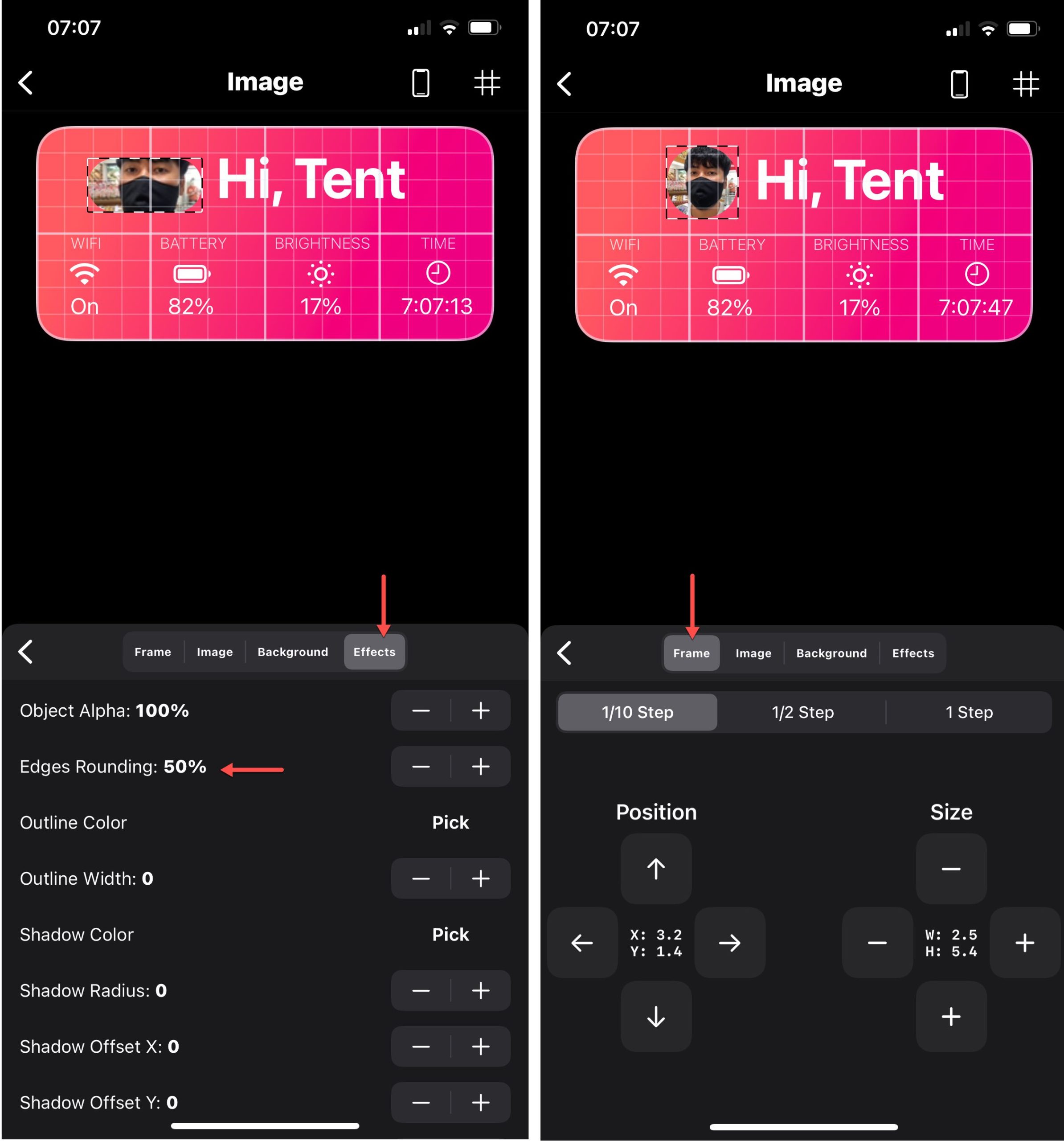This screenshot has width=1064, height=1141.
Task: Increase the Object Alpha value
Action: pos(480,710)
